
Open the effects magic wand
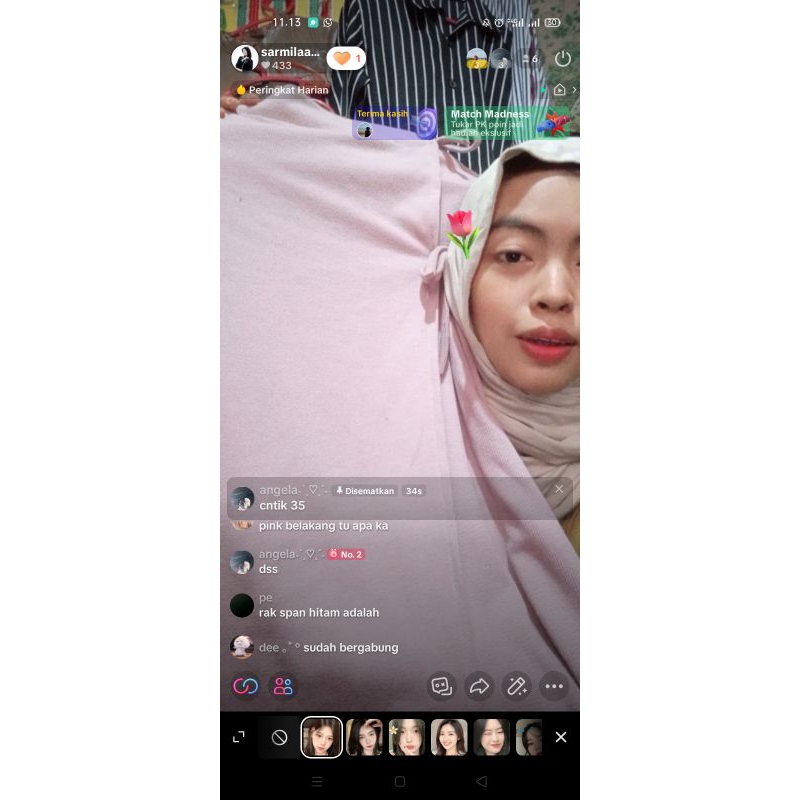[x=516, y=686]
